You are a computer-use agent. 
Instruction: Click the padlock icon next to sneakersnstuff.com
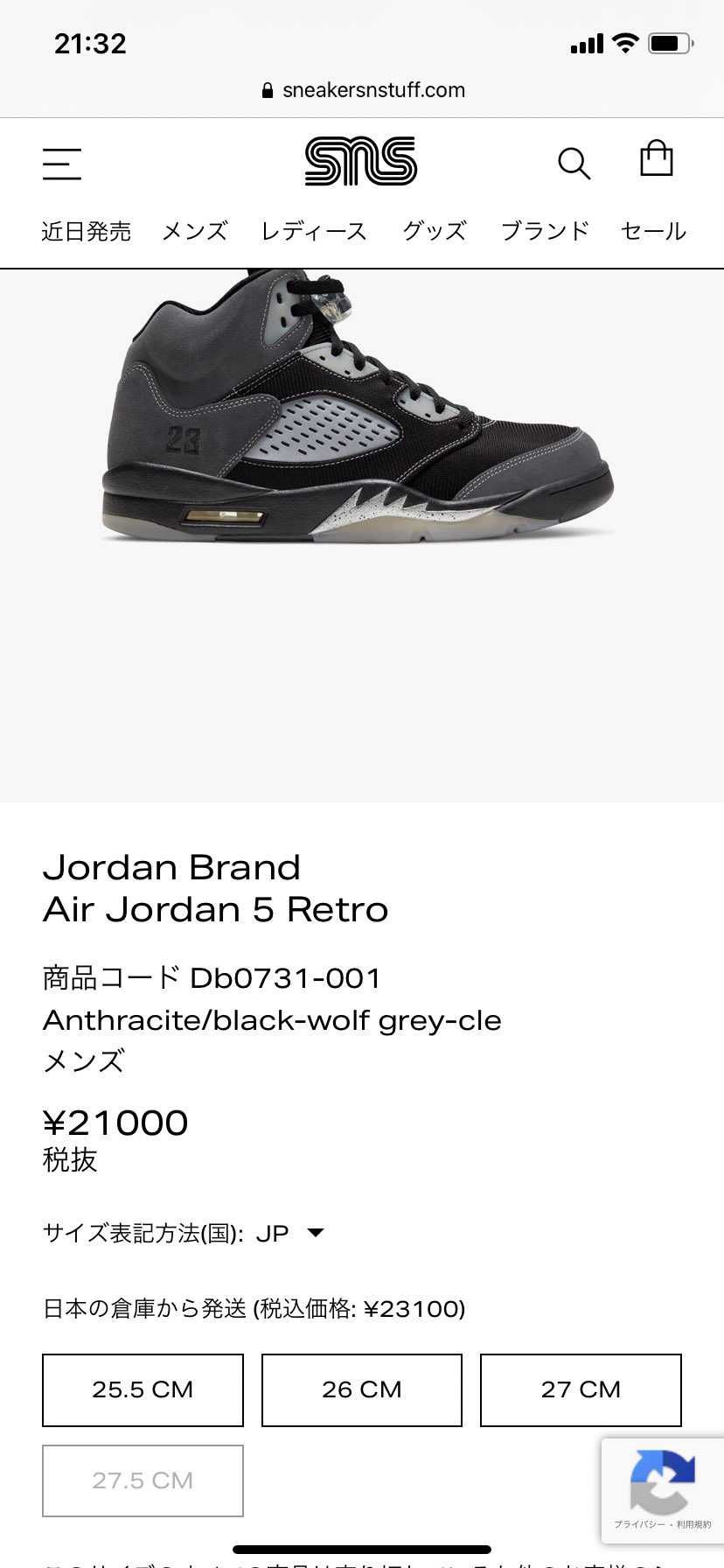(x=267, y=90)
